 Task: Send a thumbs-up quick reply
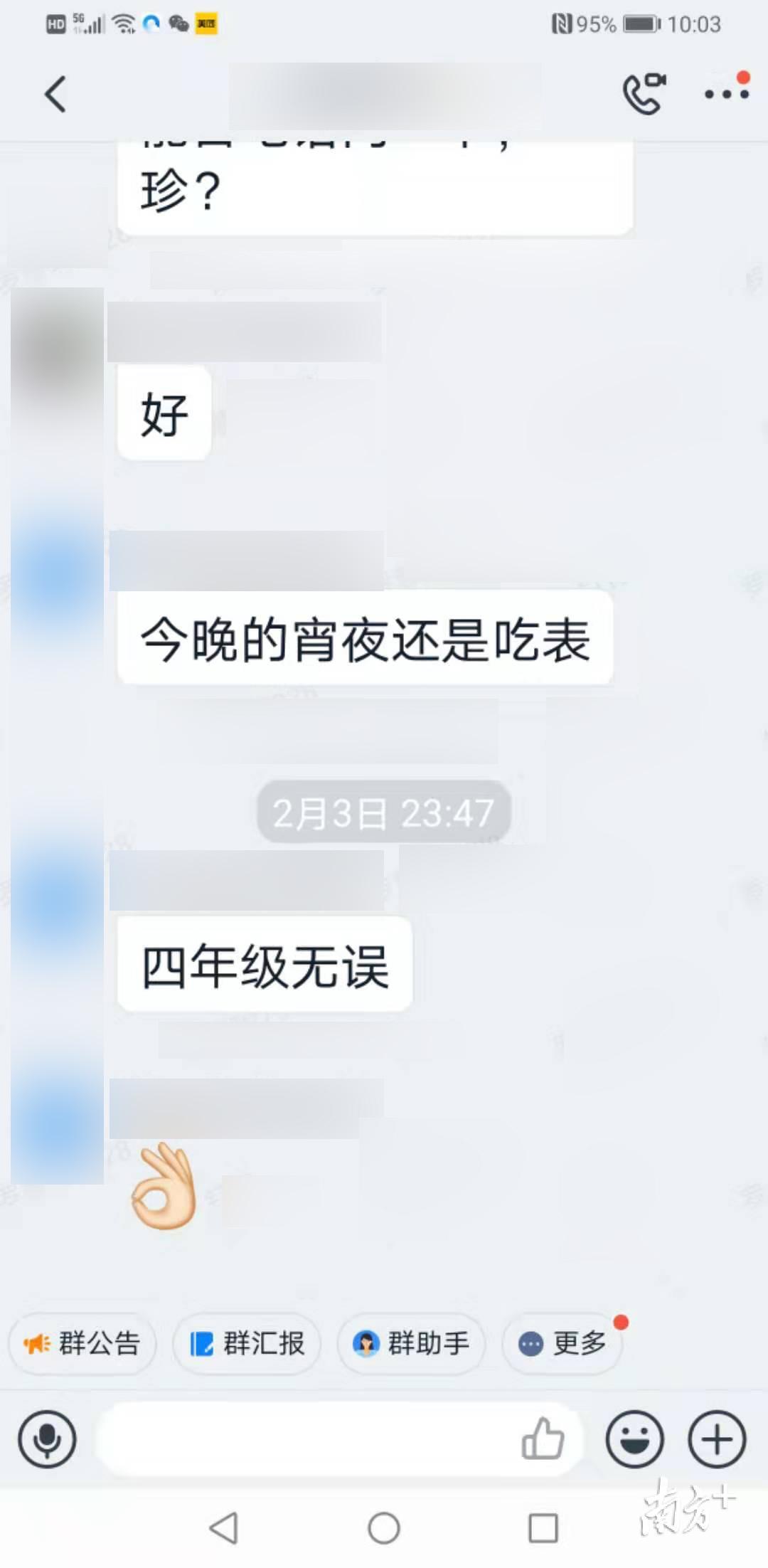click(x=543, y=1439)
